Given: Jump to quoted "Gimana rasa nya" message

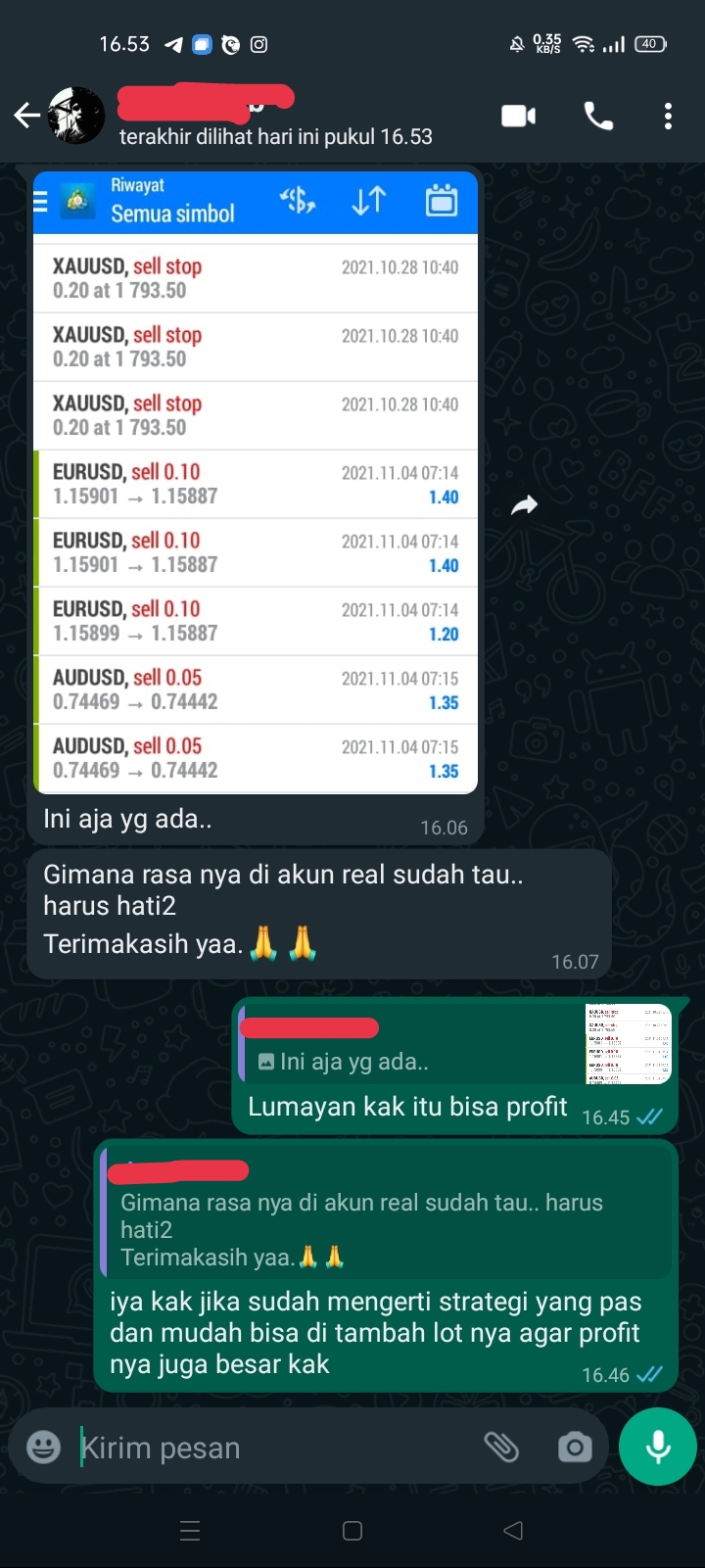Looking at the screenshot, I should coord(387,1215).
